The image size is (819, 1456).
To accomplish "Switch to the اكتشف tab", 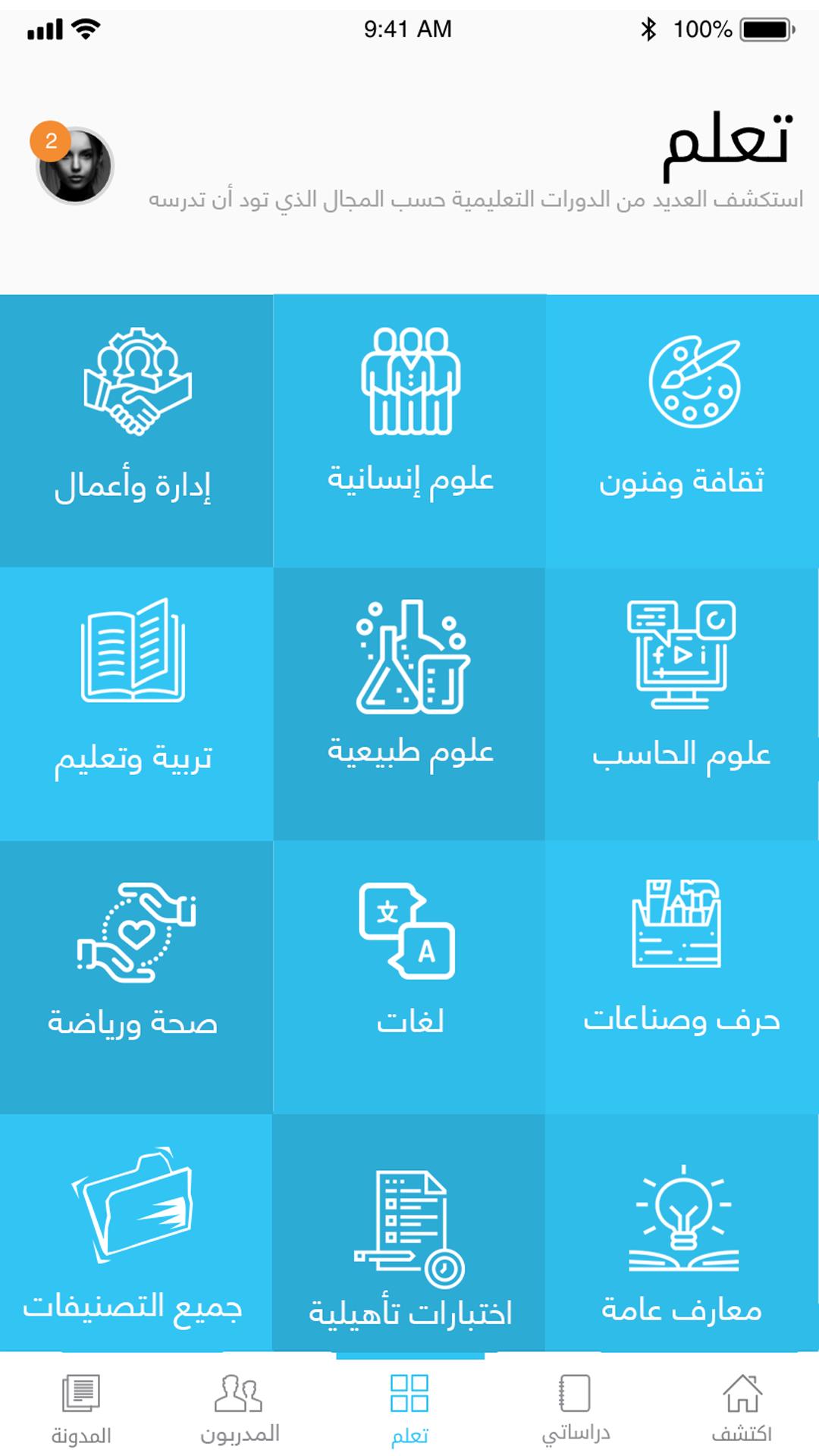I will click(741, 1407).
